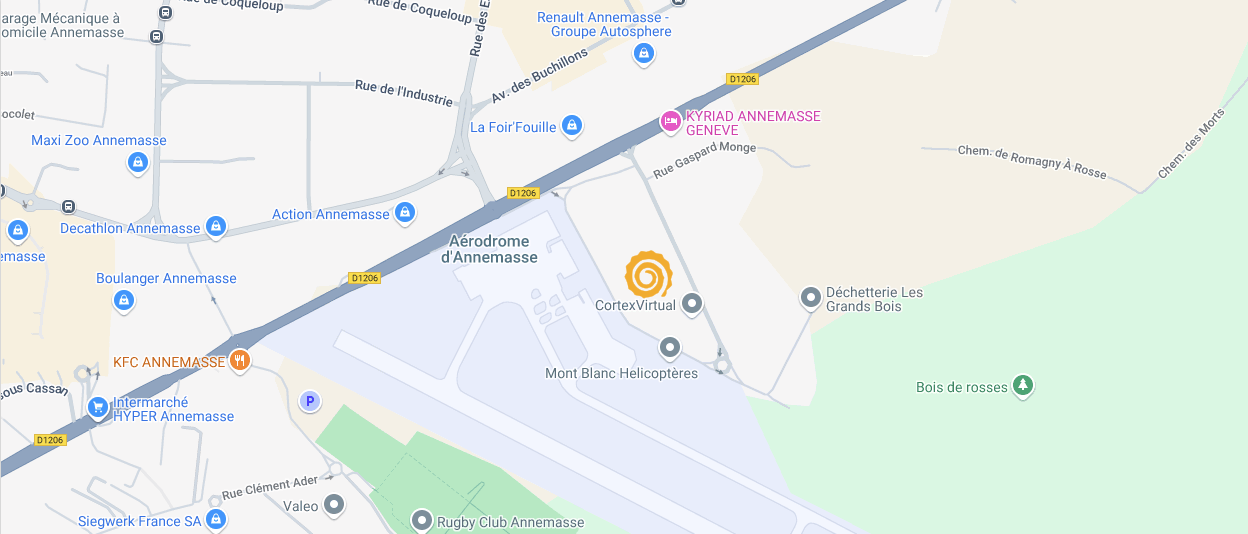
Task: Select the Rugby Club Annemasse marker
Action: [x=422, y=520]
